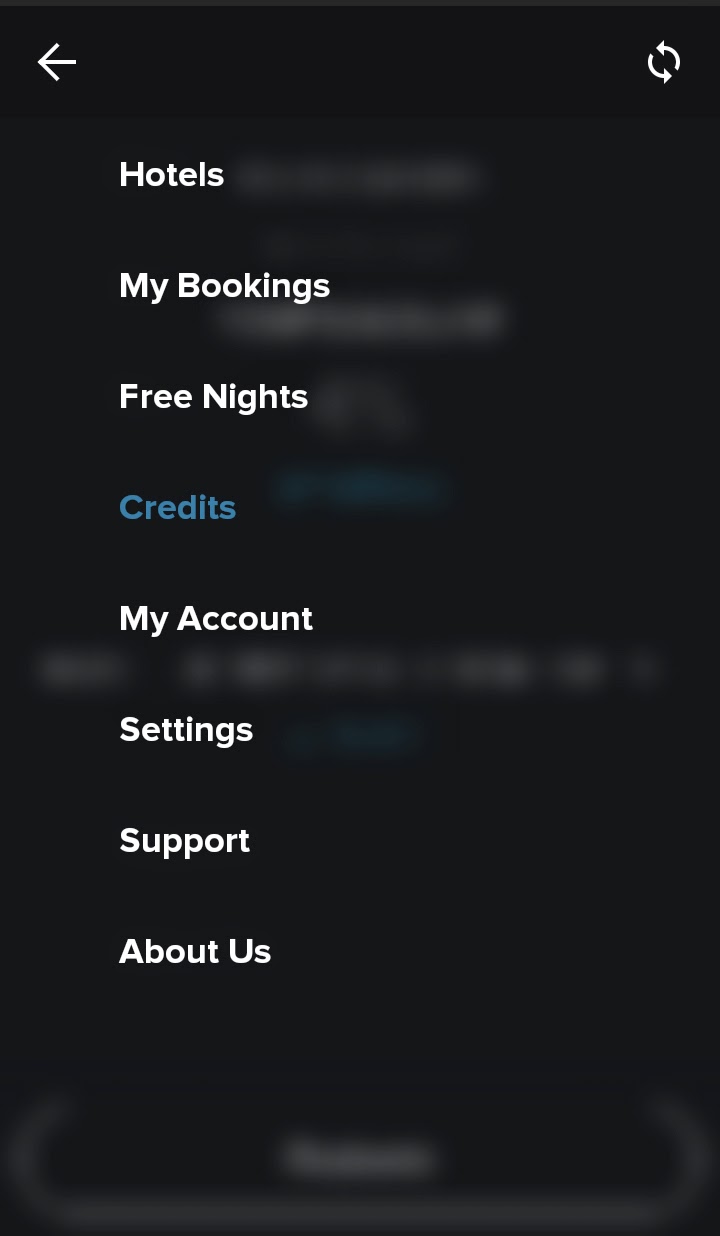Go to Support
The image size is (720, 1236).
tap(184, 841)
